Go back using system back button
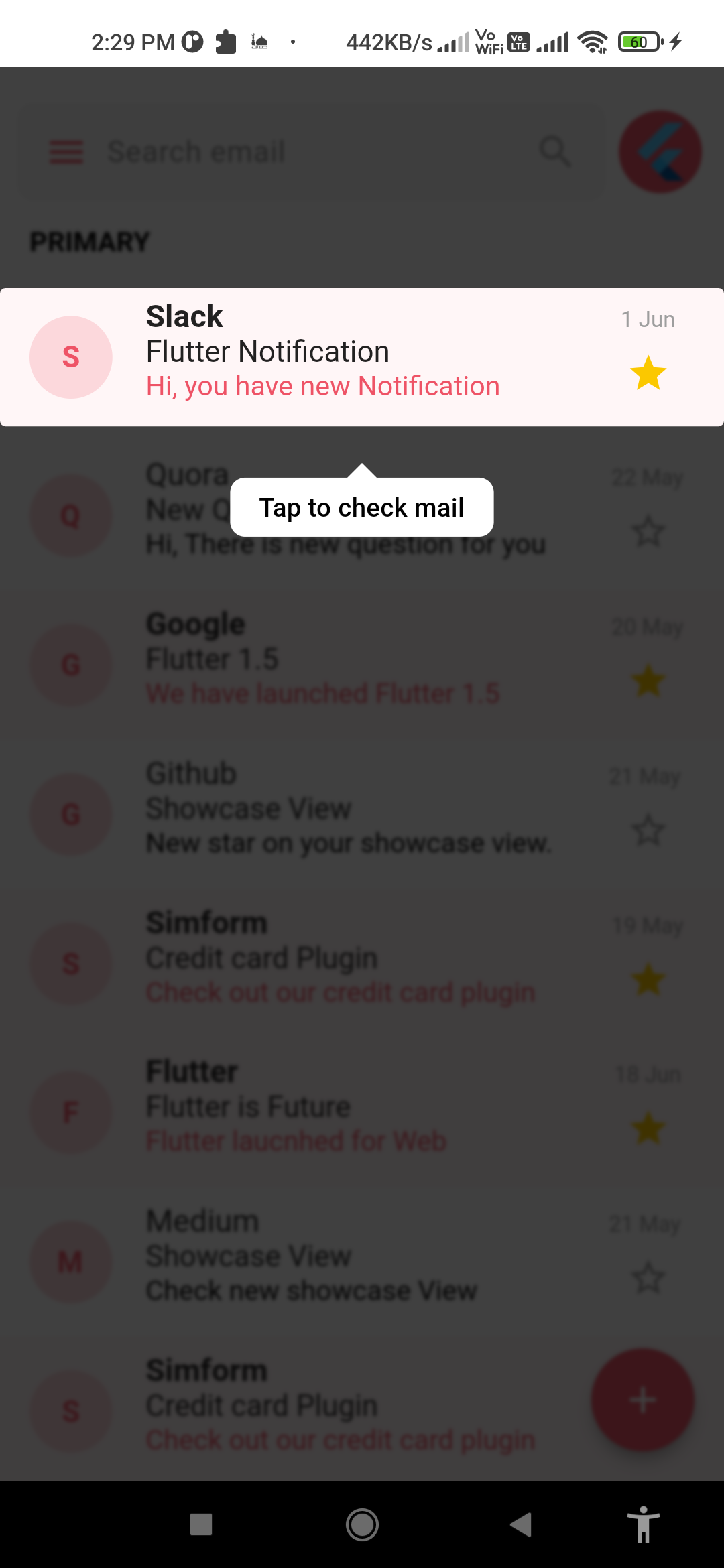The image size is (724, 1568). coord(521,1524)
